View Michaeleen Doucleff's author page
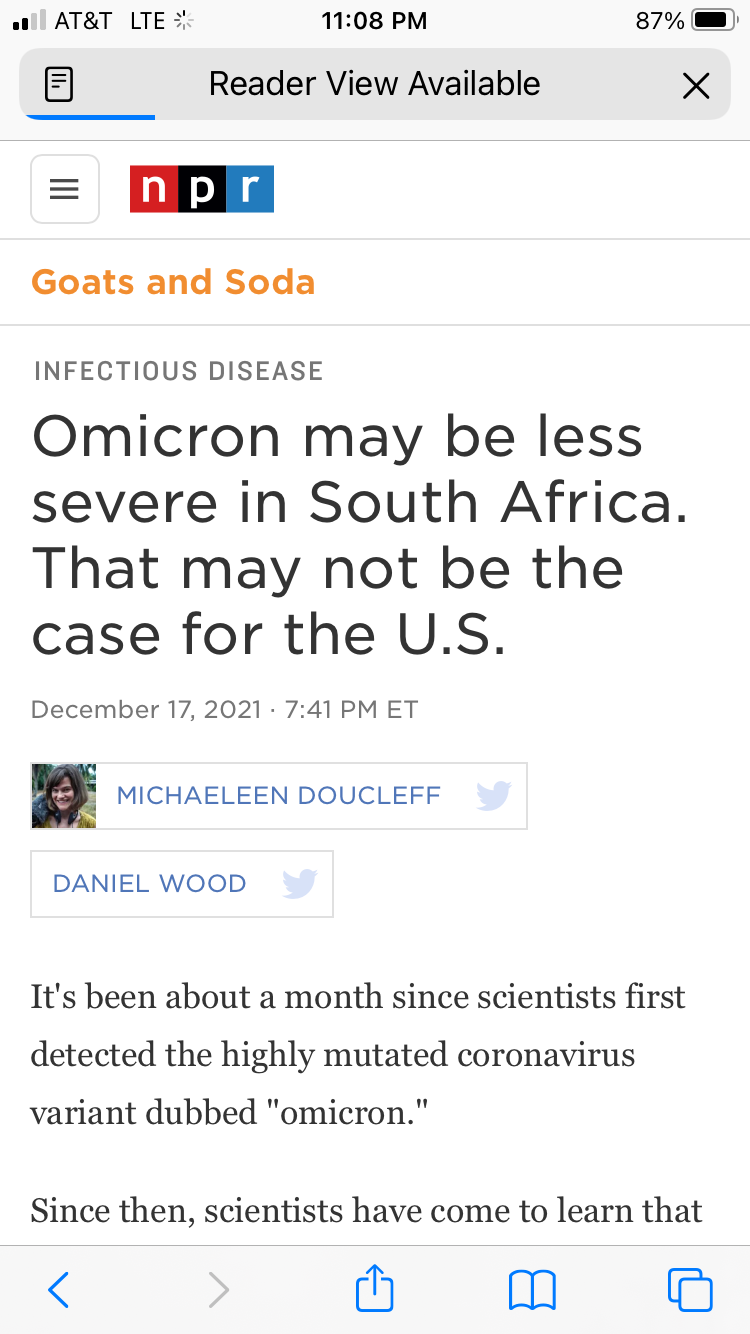Screen dimensions: 750x1334 (278, 796)
